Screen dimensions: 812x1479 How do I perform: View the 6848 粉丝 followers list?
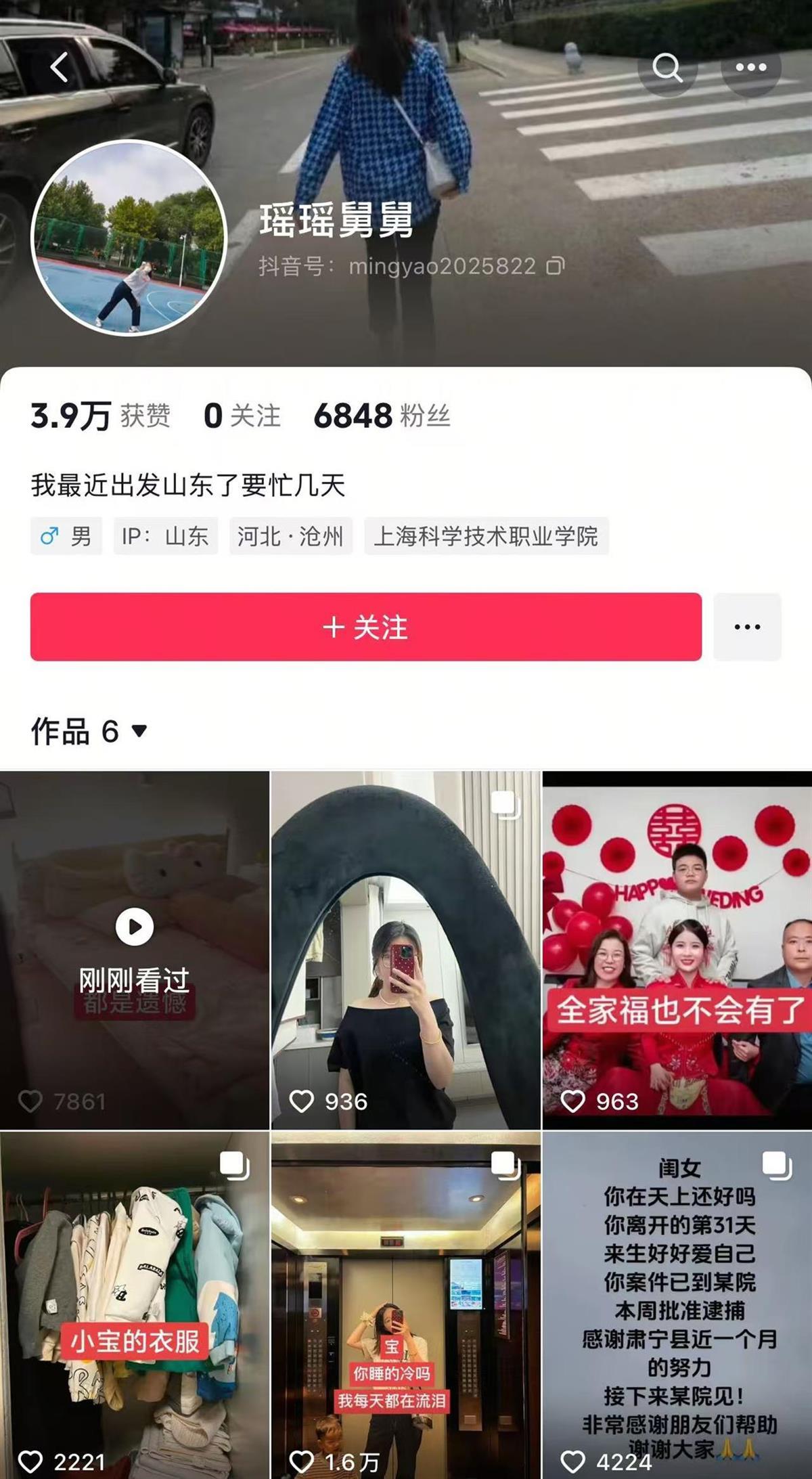click(x=382, y=416)
